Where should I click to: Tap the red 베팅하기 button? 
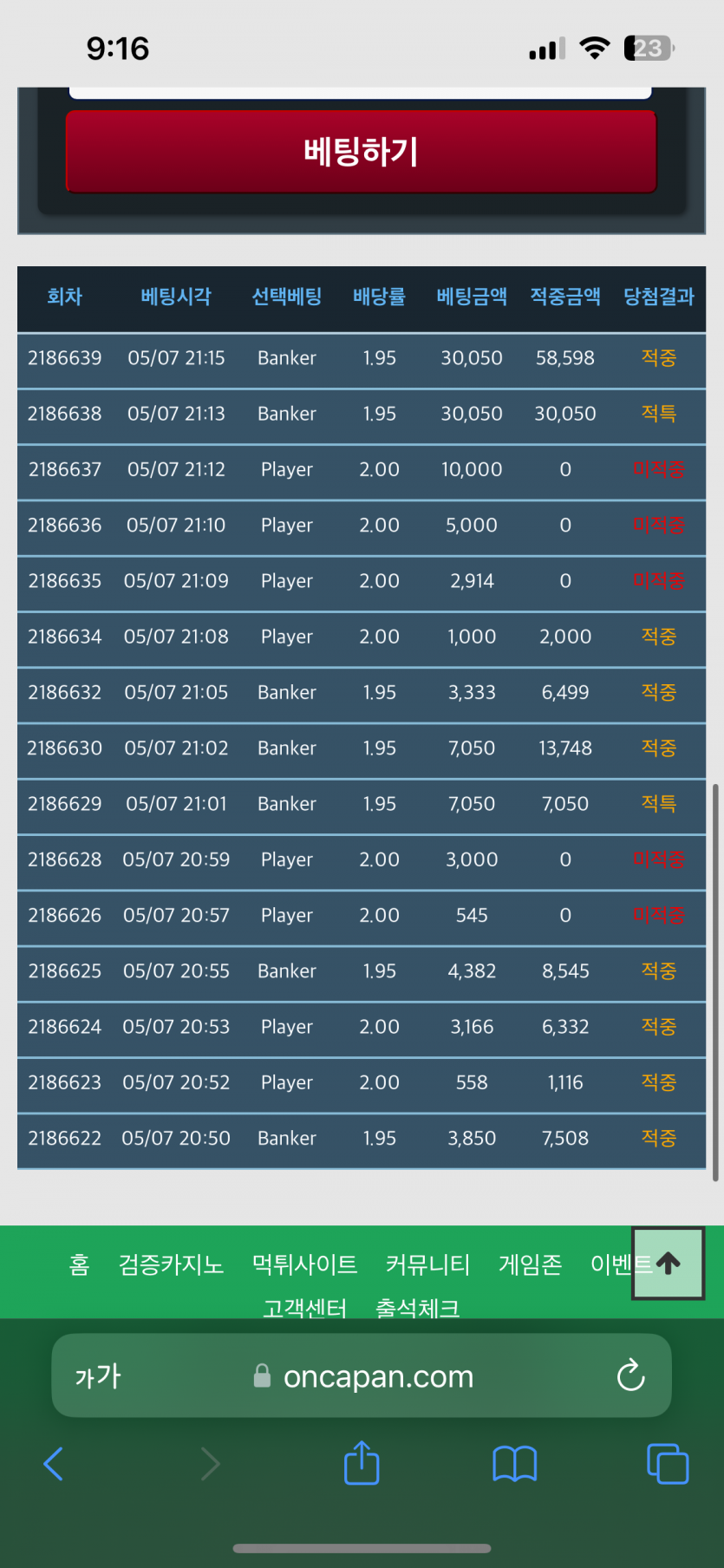click(x=362, y=152)
